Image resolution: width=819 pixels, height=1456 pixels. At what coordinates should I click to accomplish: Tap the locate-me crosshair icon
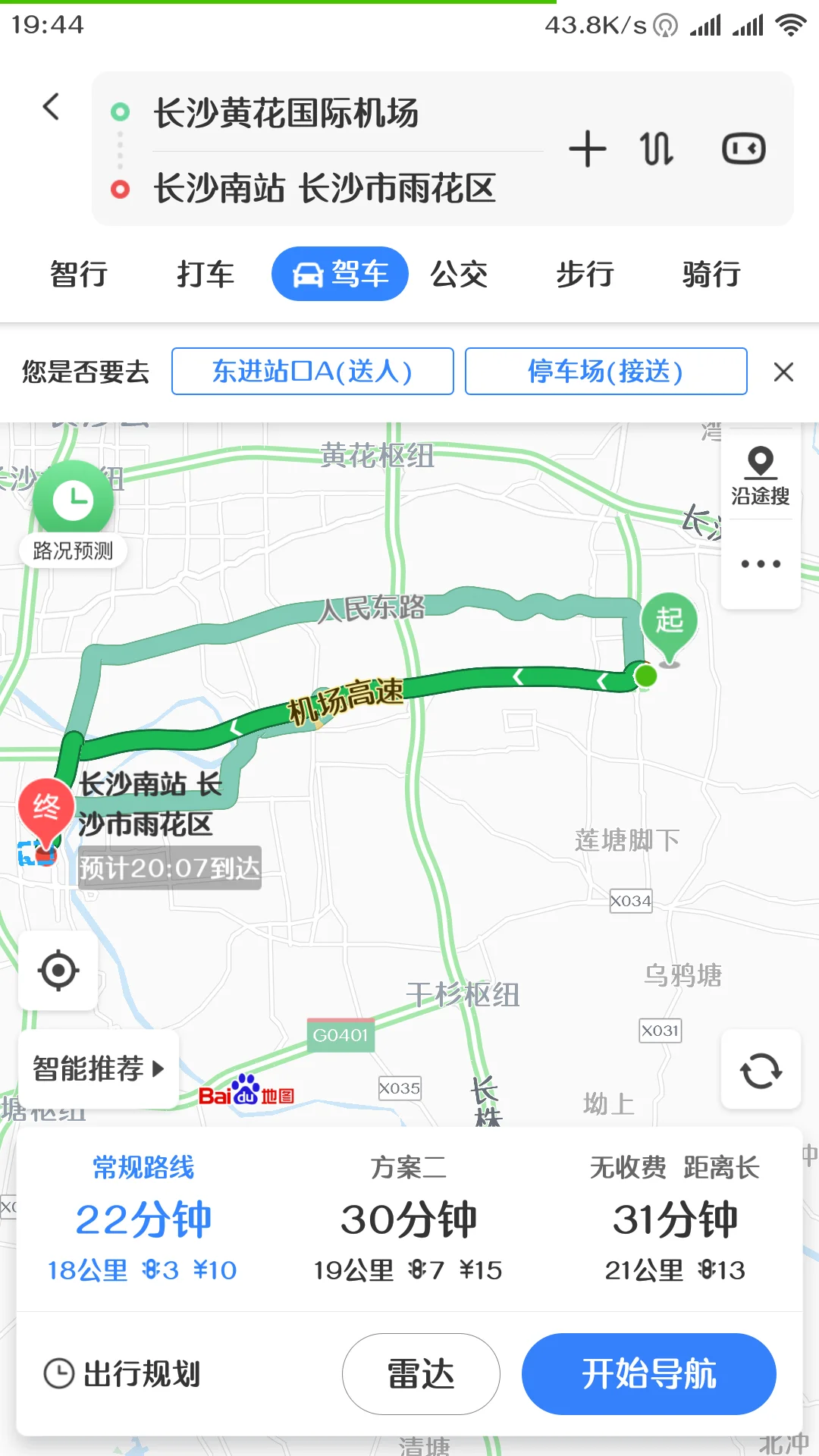58,971
